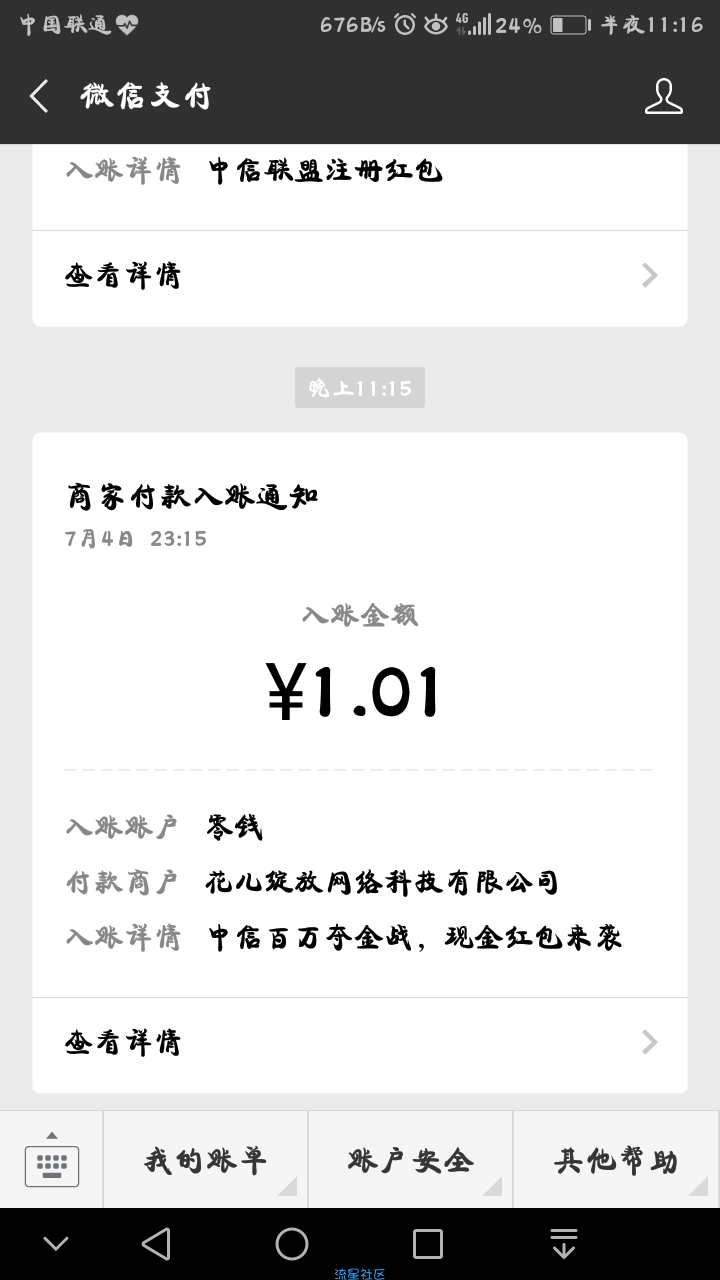Switch to keyboard input mode

(51, 1160)
